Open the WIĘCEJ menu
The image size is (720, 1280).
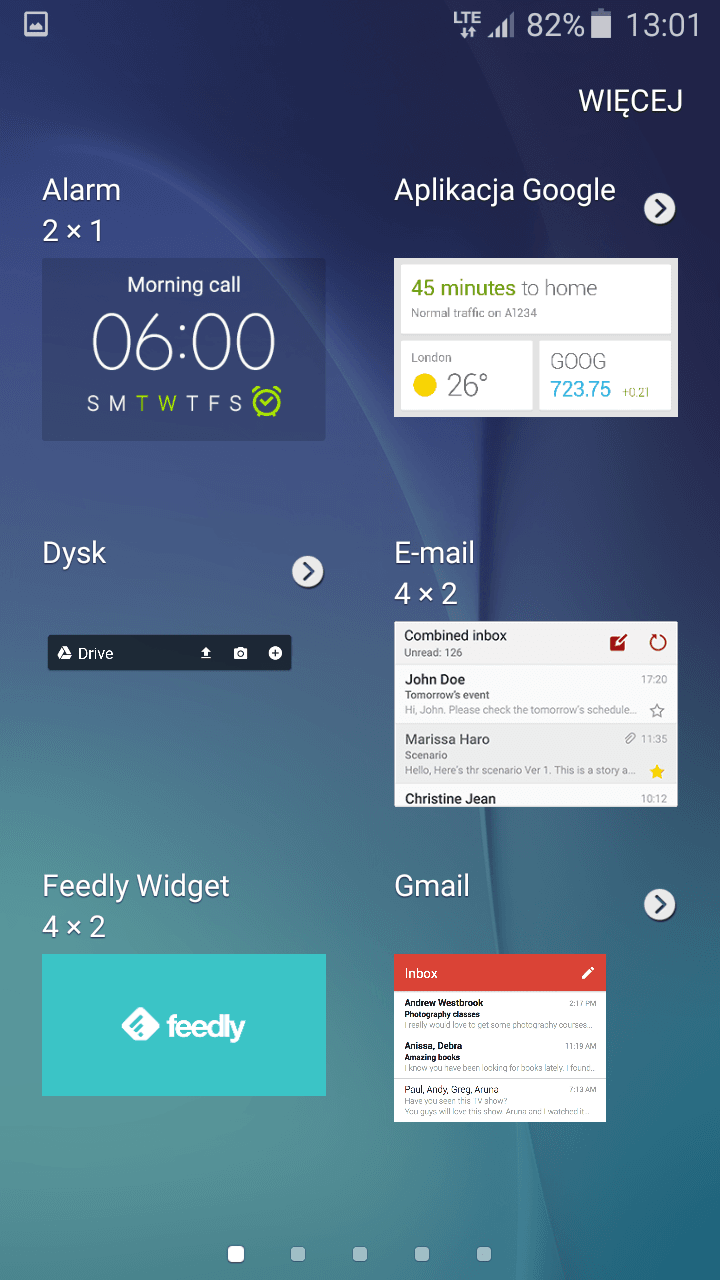pyautogui.click(x=630, y=101)
